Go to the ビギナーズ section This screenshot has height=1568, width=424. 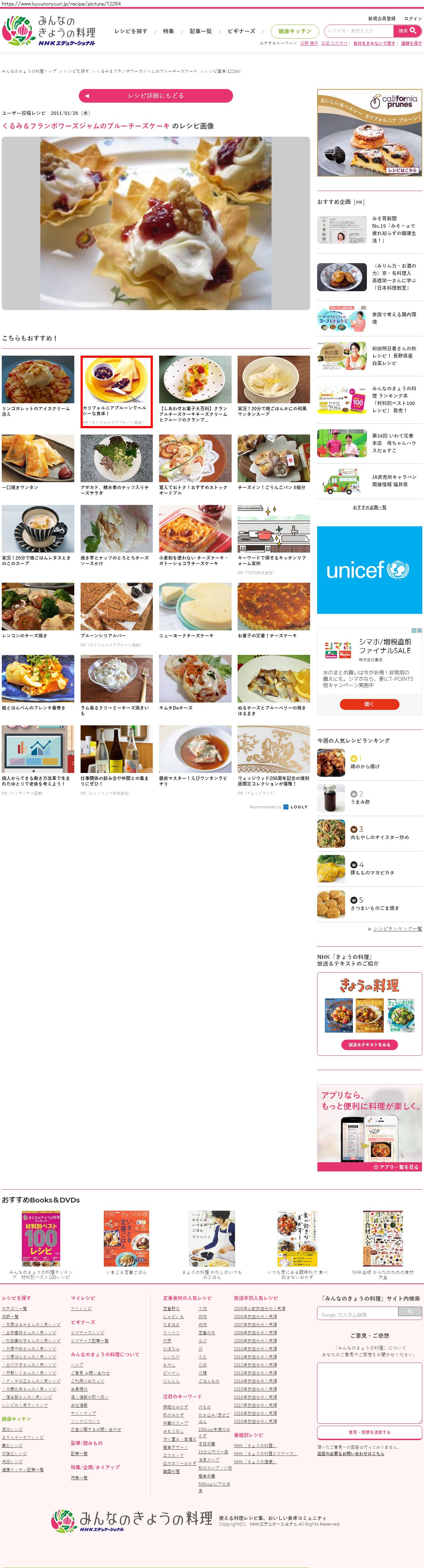point(241,31)
